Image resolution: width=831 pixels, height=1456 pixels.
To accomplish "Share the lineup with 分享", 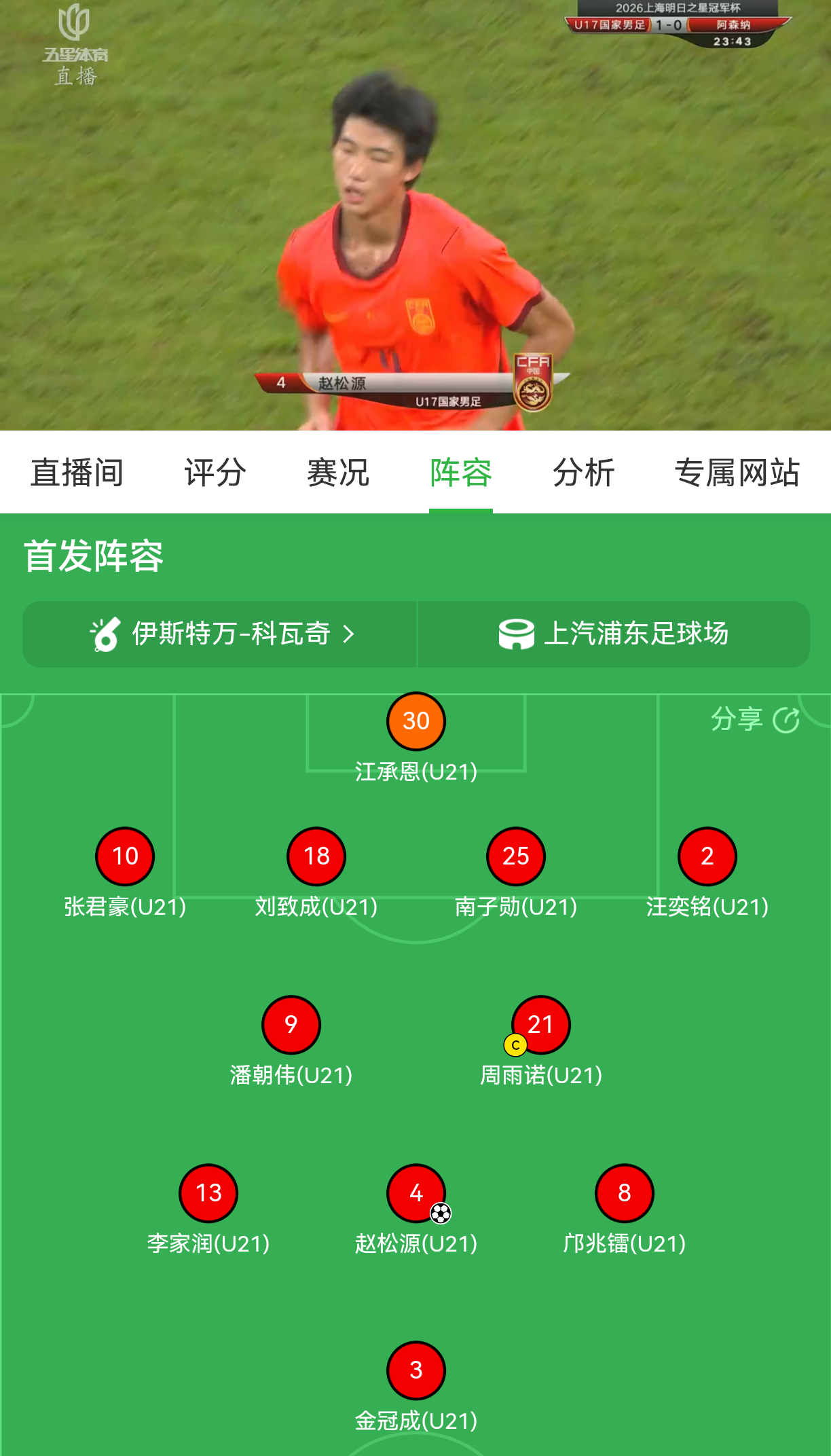I will click(755, 719).
